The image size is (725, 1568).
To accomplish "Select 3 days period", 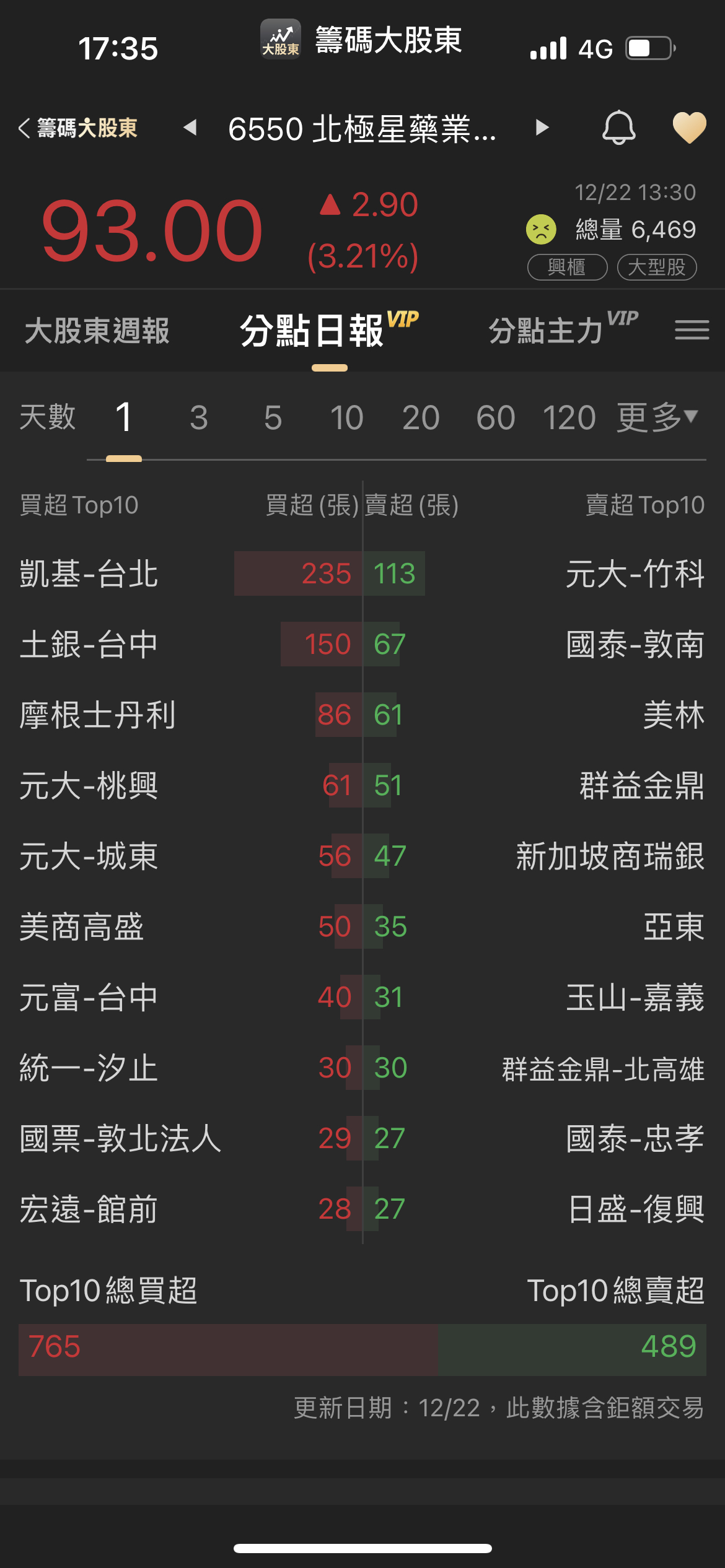I will (x=198, y=417).
